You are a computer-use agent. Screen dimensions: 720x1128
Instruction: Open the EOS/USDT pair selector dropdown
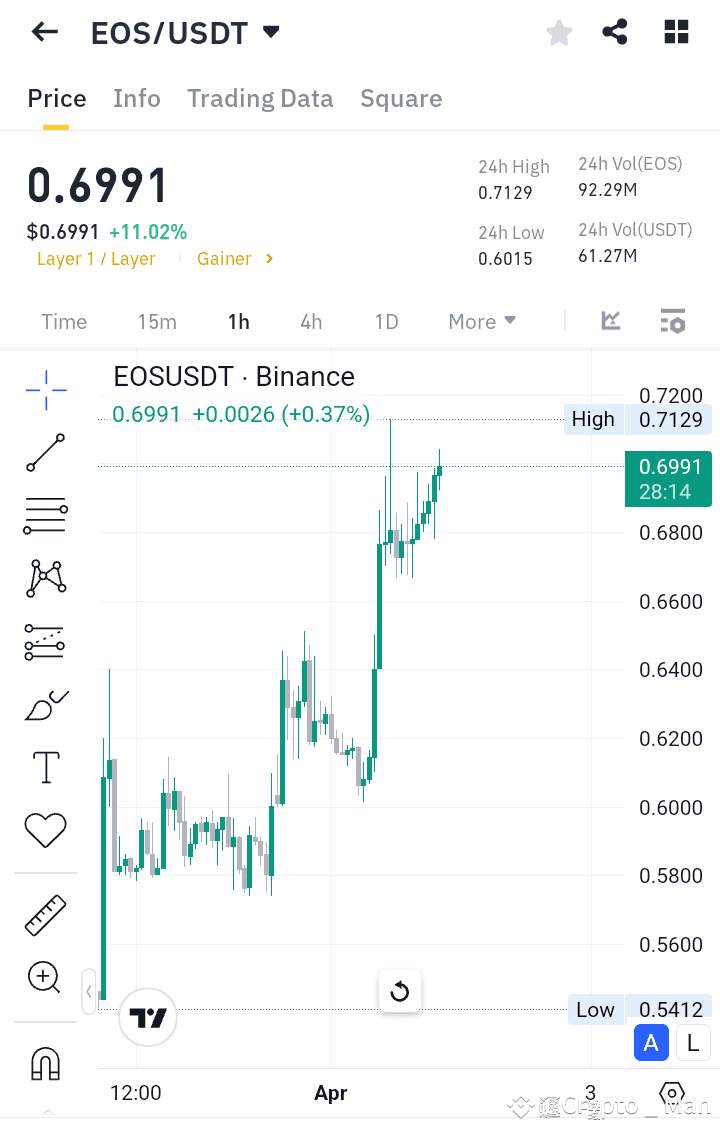pyautogui.click(x=186, y=32)
